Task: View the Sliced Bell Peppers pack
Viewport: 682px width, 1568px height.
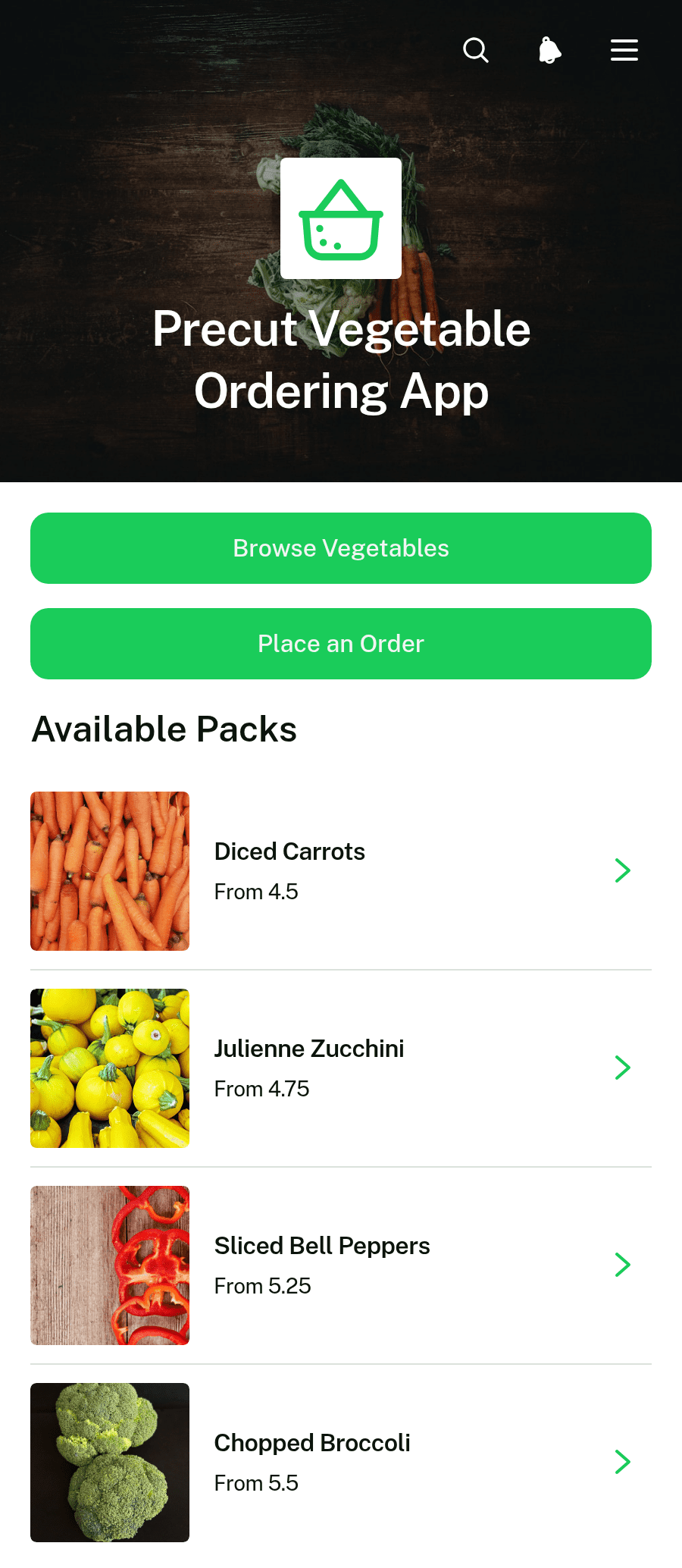Action: click(341, 1265)
